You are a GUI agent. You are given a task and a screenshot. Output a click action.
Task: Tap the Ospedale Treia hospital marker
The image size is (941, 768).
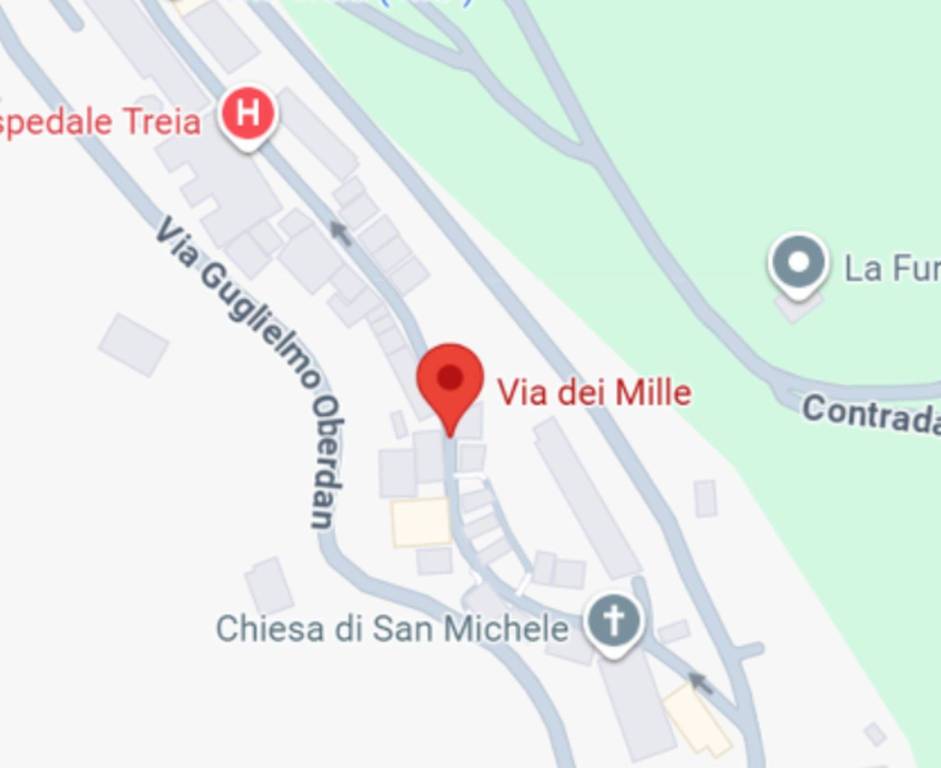point(248,115)
